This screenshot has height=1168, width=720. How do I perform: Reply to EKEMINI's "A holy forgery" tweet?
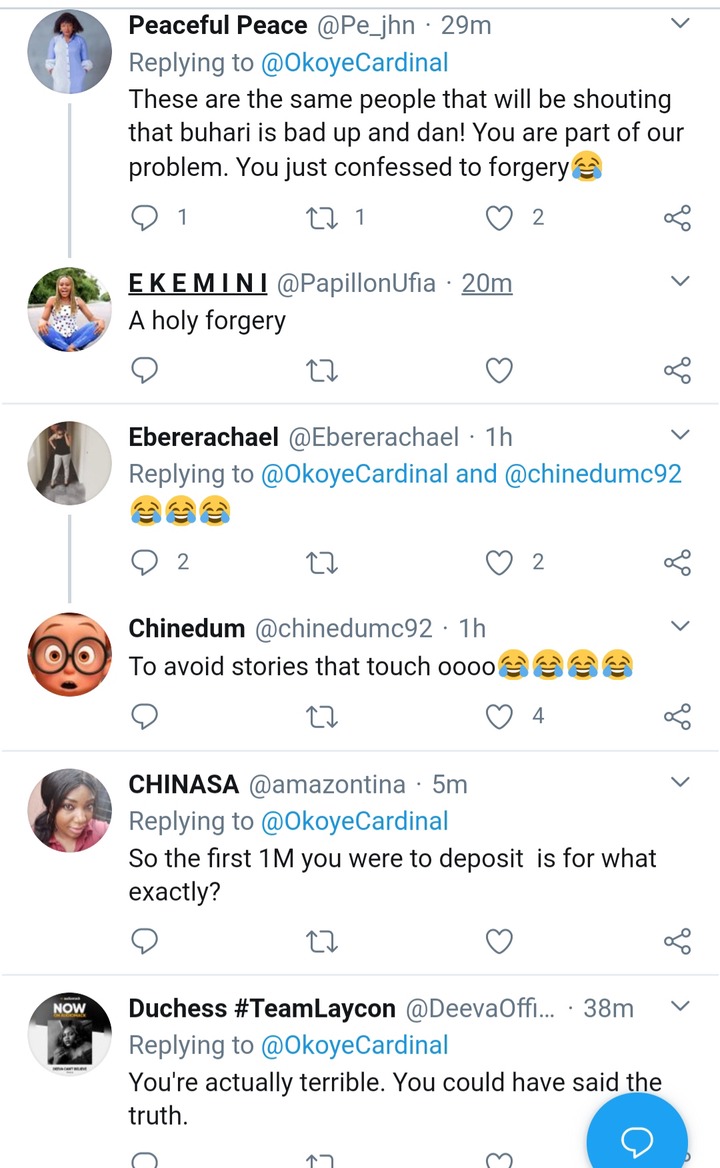[145, 371]
